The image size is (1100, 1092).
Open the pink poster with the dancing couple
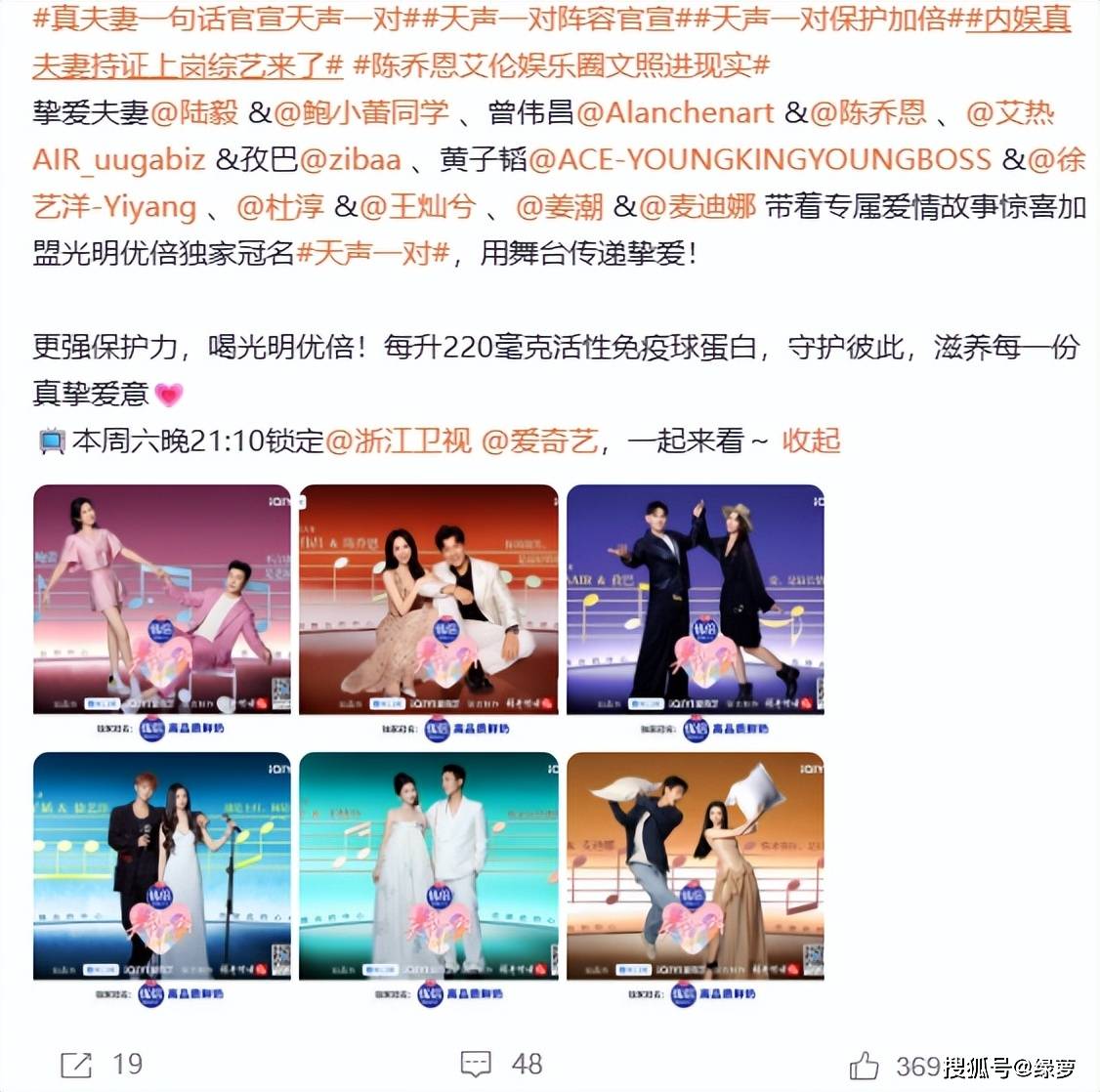coord(162,600)
